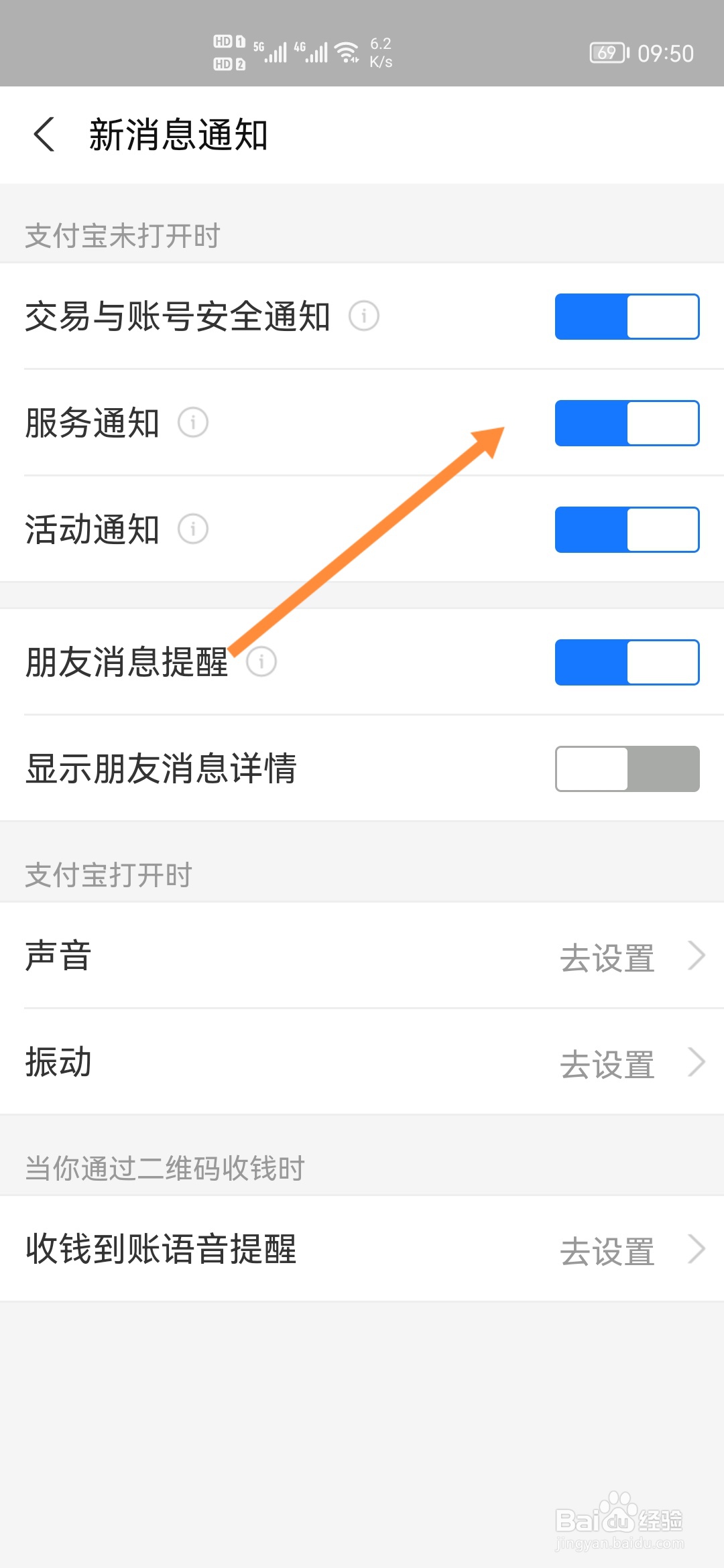Expand the arrow next to 收钱到账语音提醒
Viewport: 724px width, 1568px height.
(695, 1250)
